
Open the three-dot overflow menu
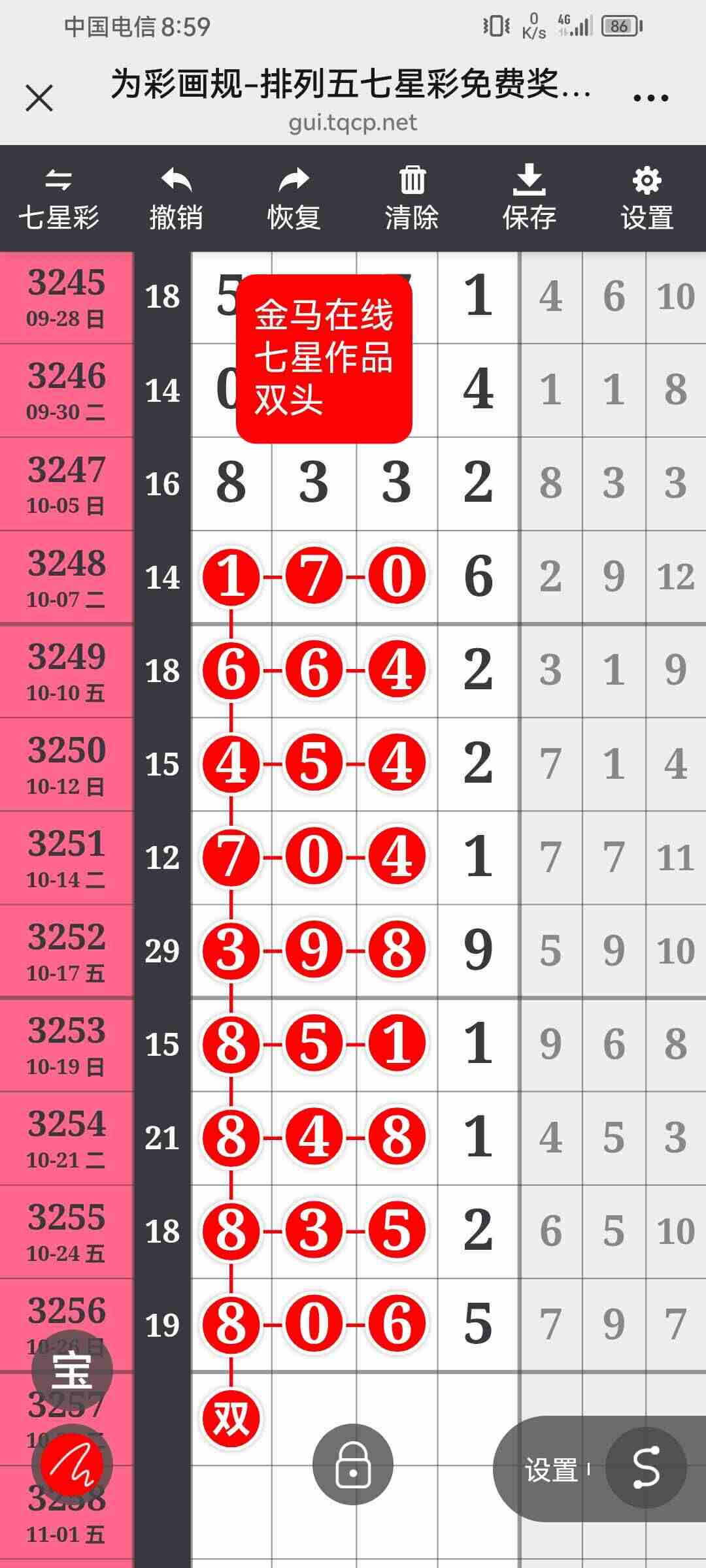(x=650, y=98)
